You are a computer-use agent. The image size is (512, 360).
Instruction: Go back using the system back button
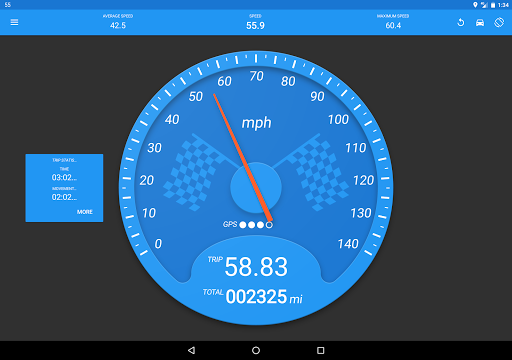(191, 350)
